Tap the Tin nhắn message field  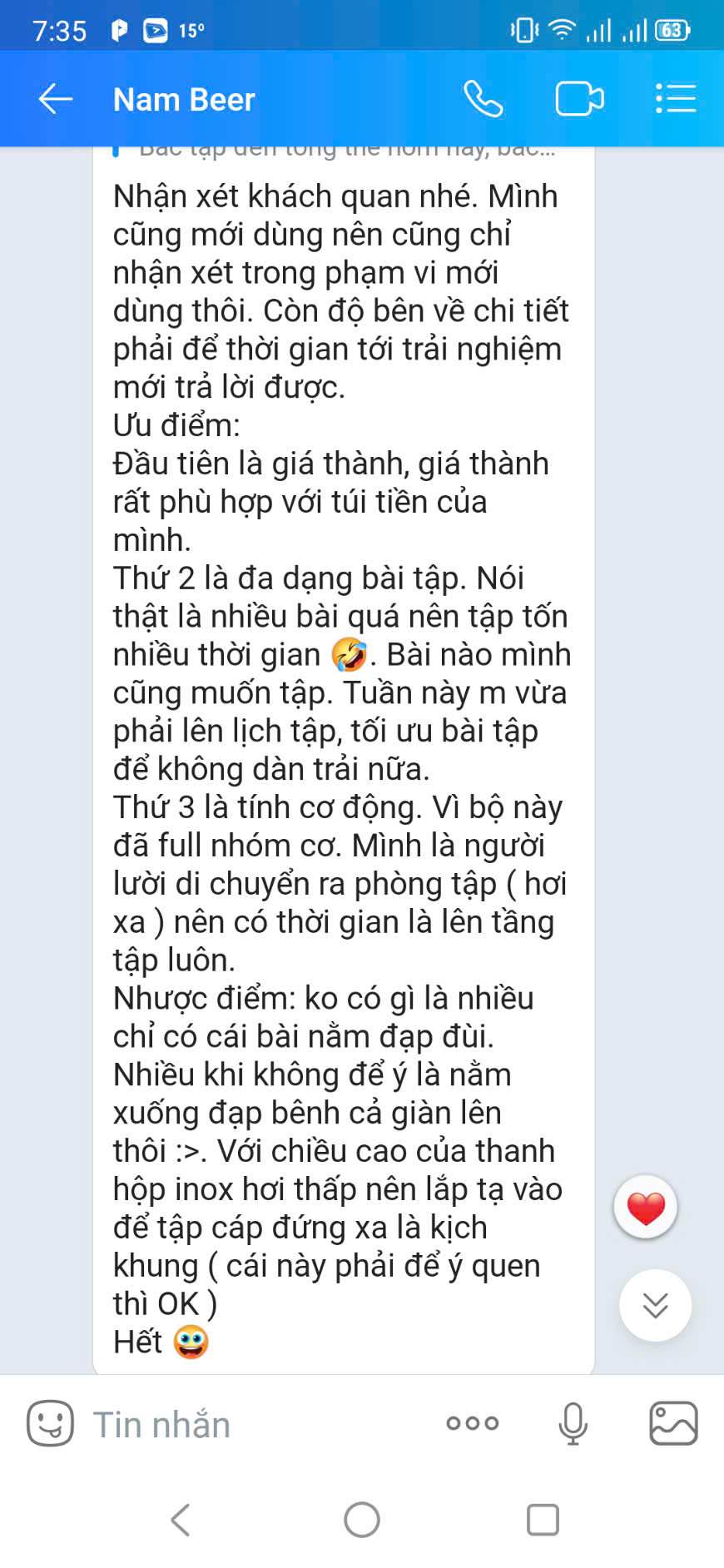coord(250,1424)
